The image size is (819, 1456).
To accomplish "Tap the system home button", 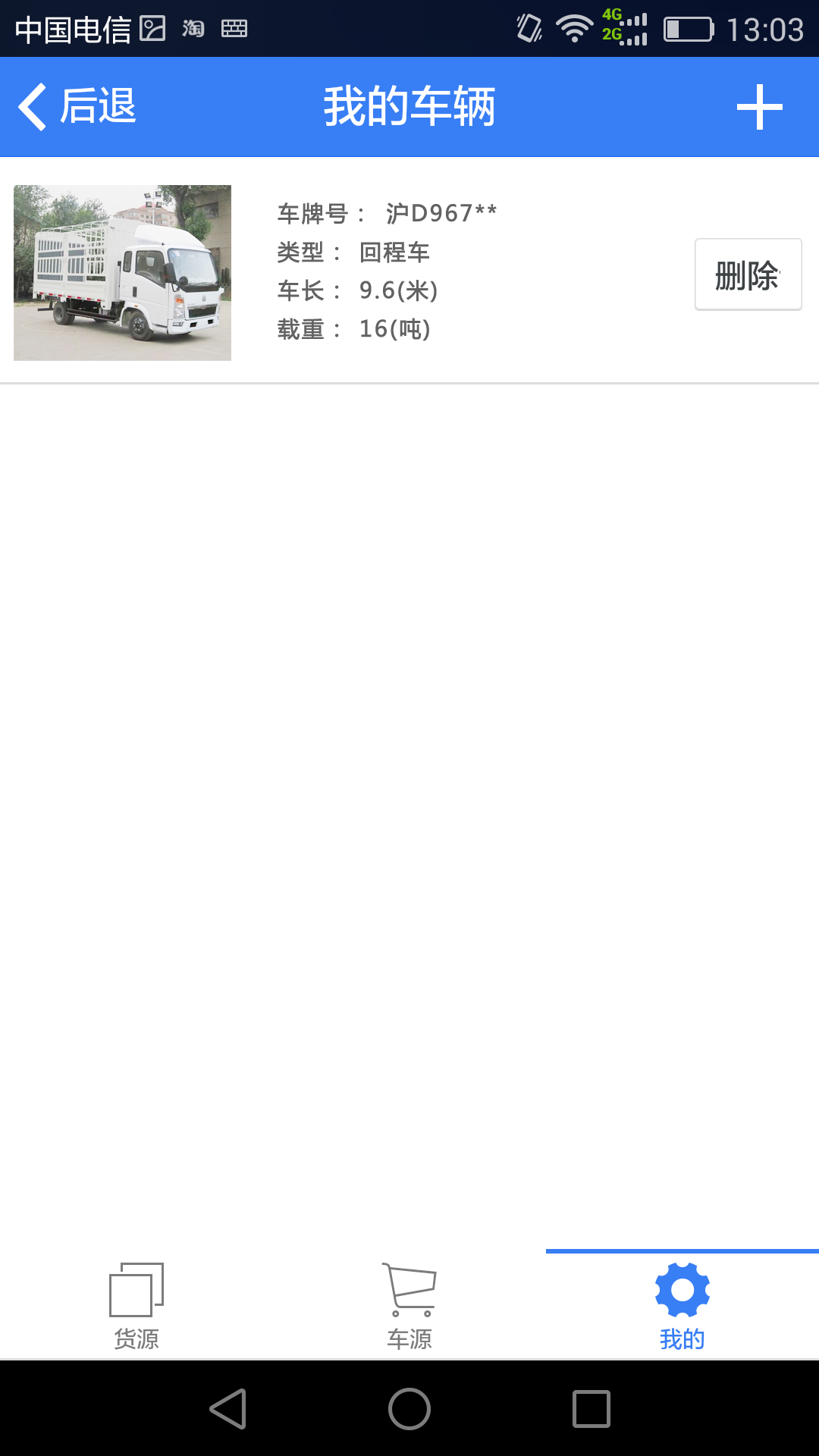I will [409, 1409].
